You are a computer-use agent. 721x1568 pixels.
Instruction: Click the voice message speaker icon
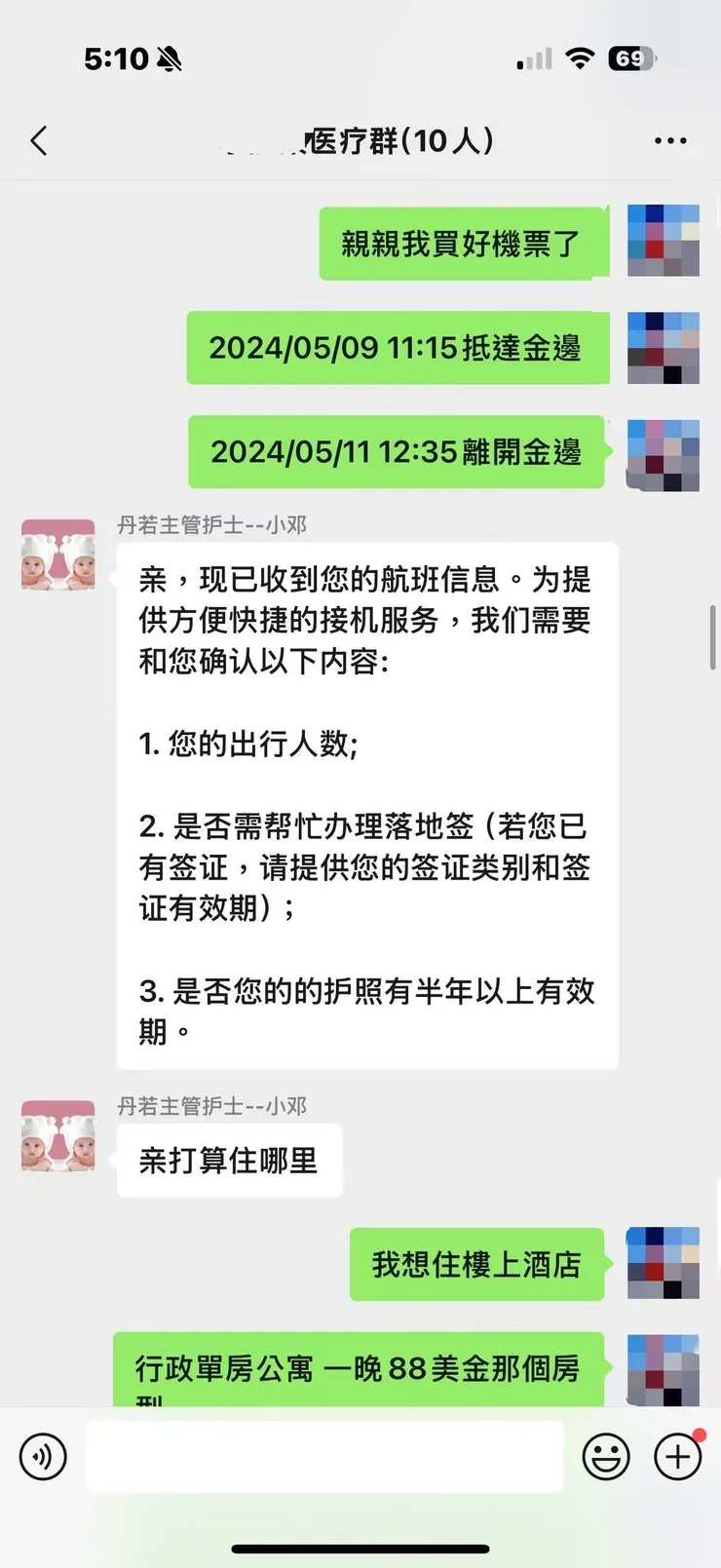[x=42, y=1456]
